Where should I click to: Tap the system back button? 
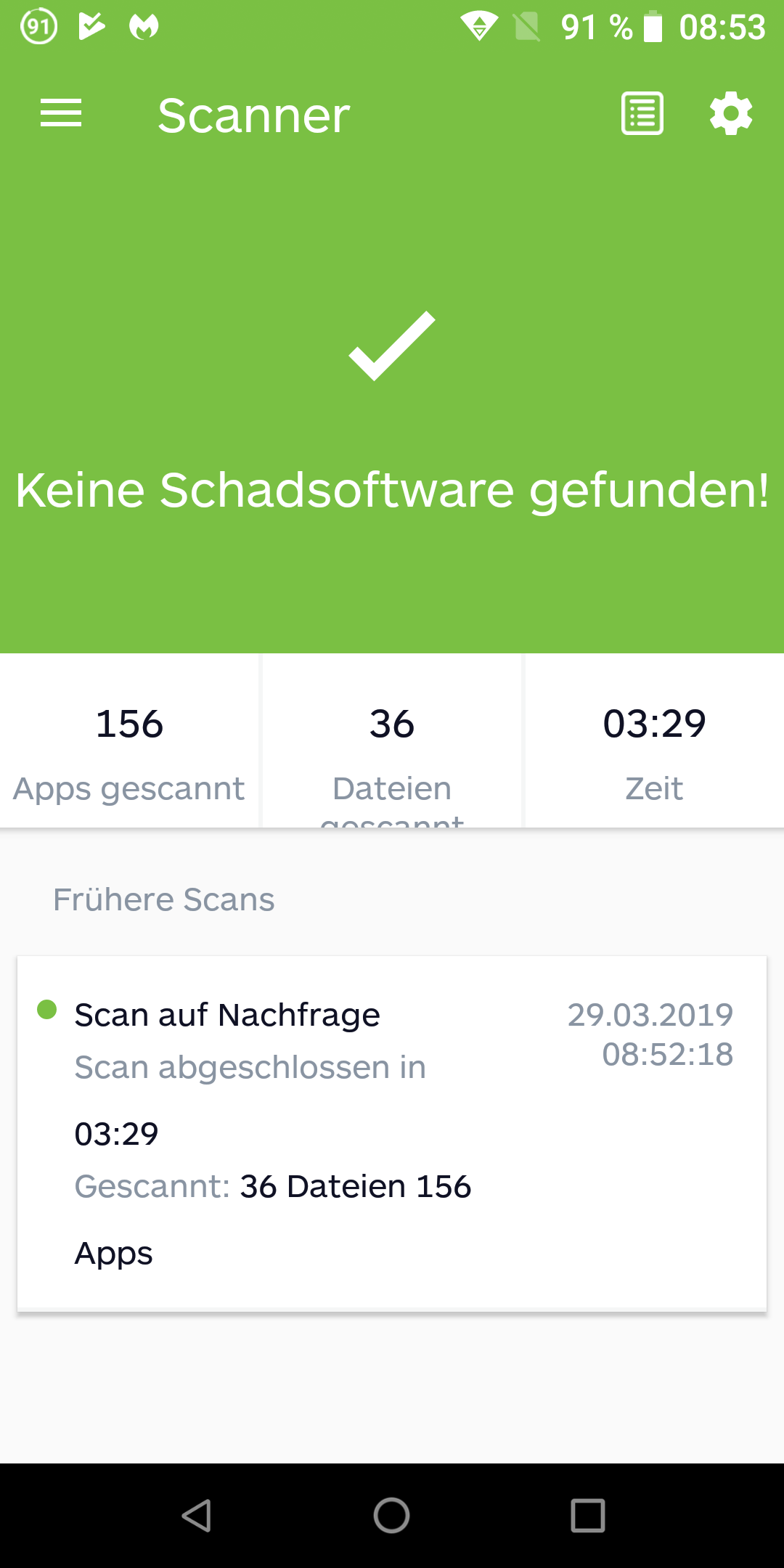(196, 1516)
